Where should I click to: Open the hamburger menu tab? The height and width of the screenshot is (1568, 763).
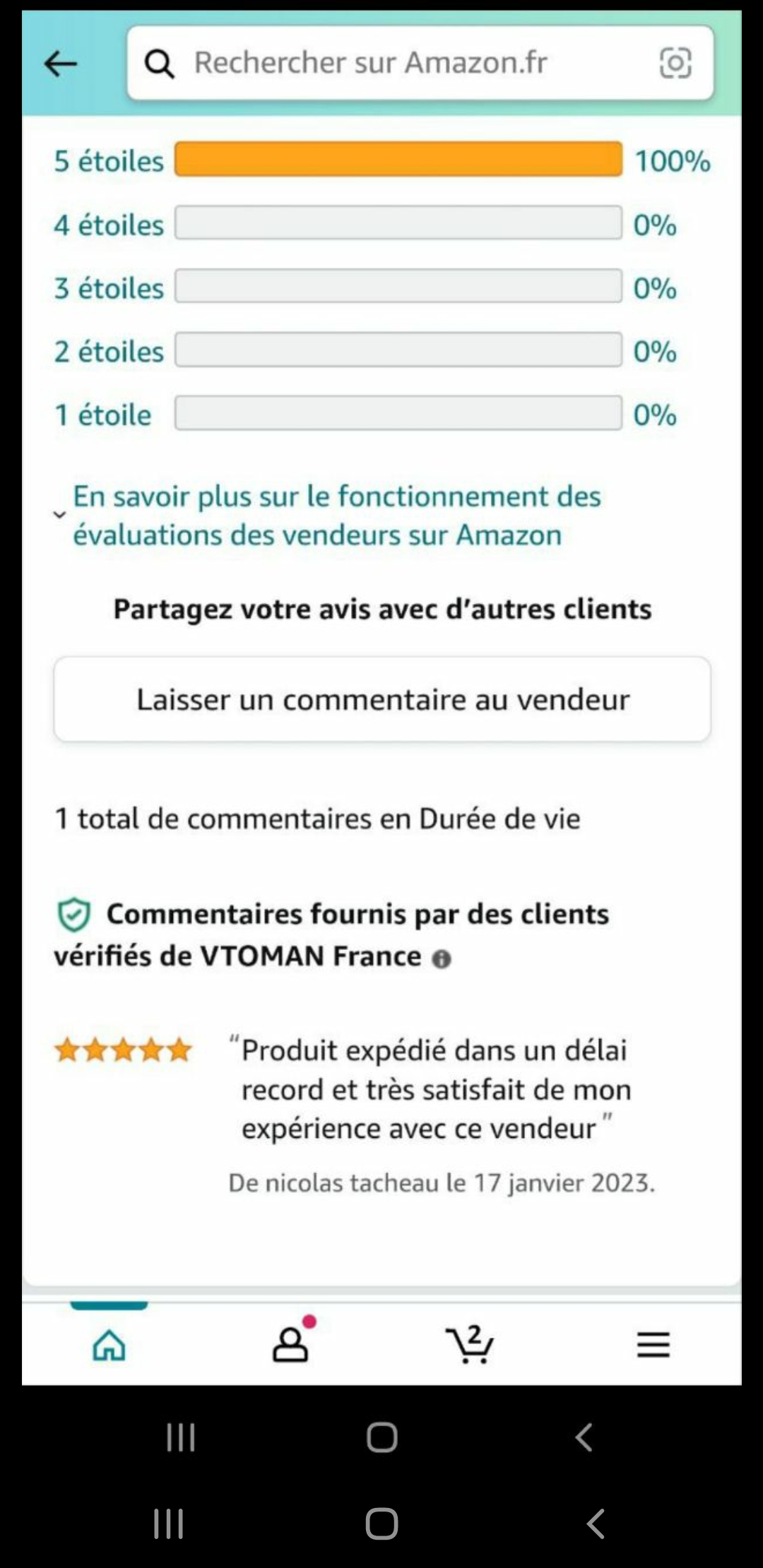(653, 1344)
